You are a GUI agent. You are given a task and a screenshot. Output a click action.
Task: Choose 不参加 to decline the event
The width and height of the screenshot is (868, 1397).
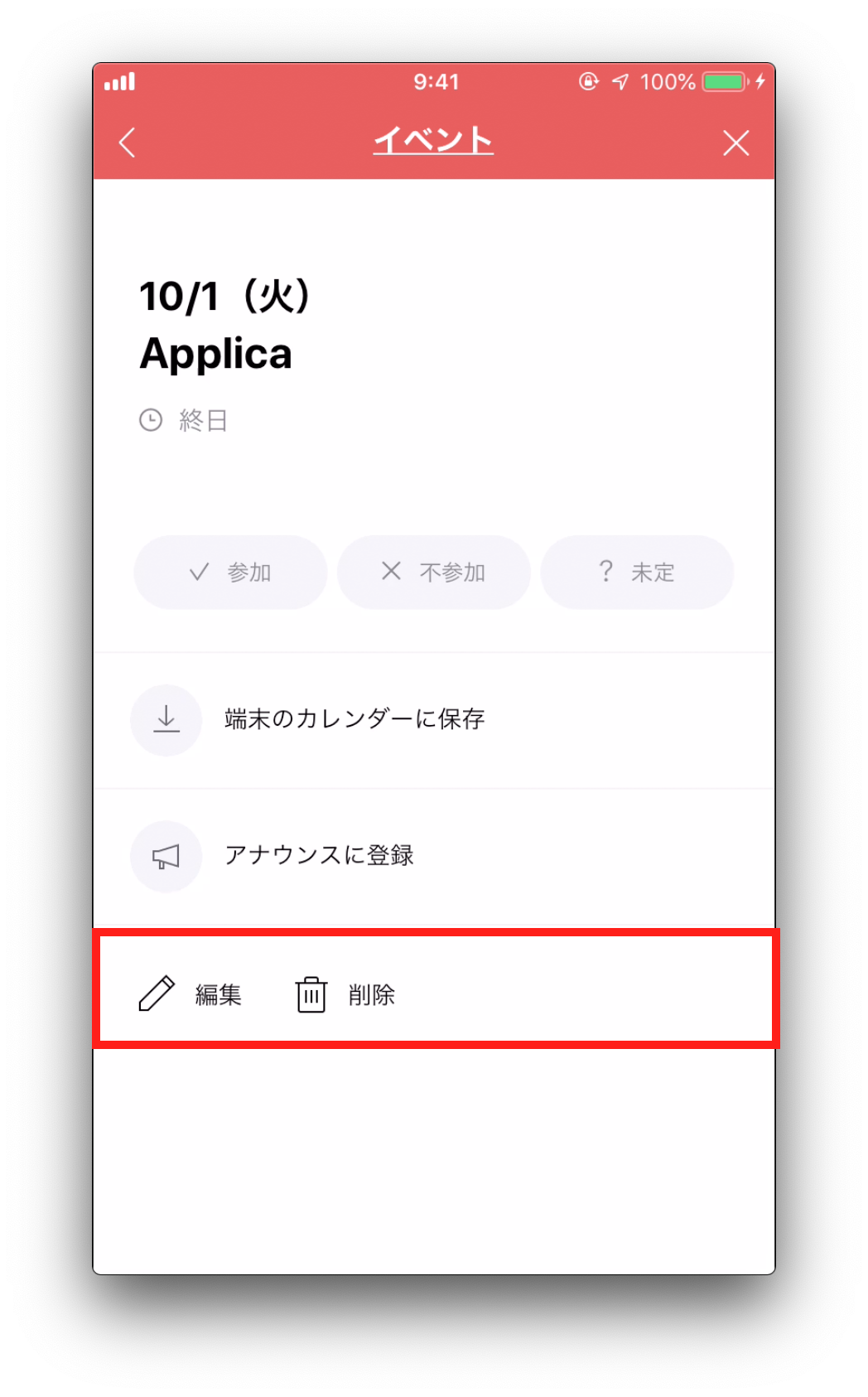(x=433, y=572)
